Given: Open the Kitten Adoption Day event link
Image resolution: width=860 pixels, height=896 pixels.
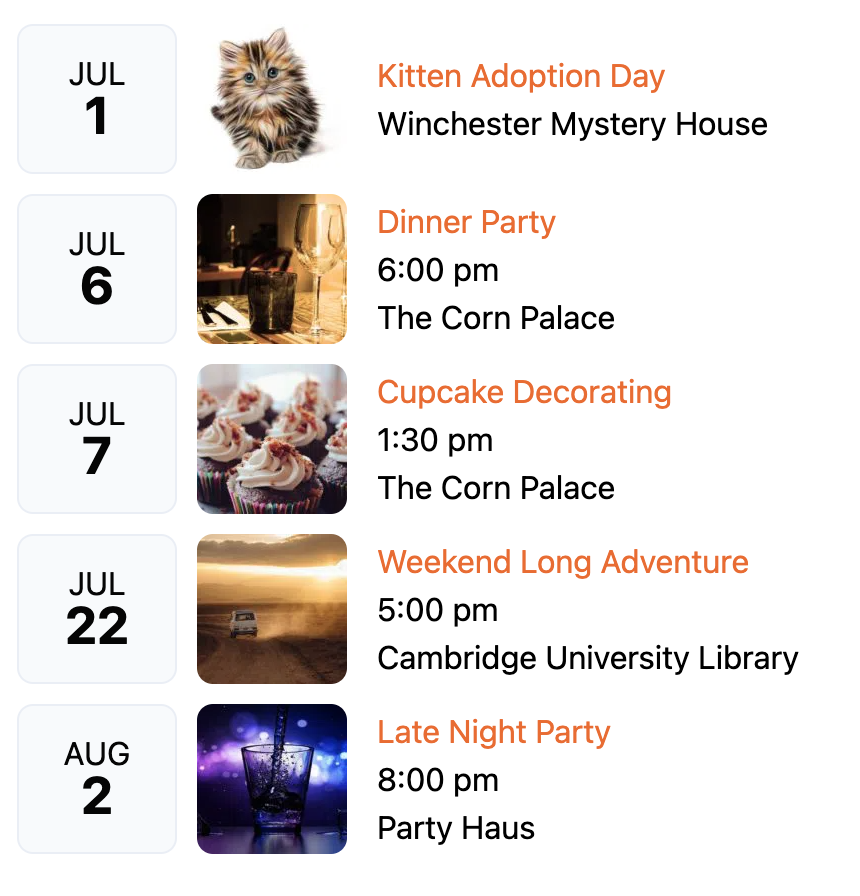Looking at the screenshot, I should (521, 77).
